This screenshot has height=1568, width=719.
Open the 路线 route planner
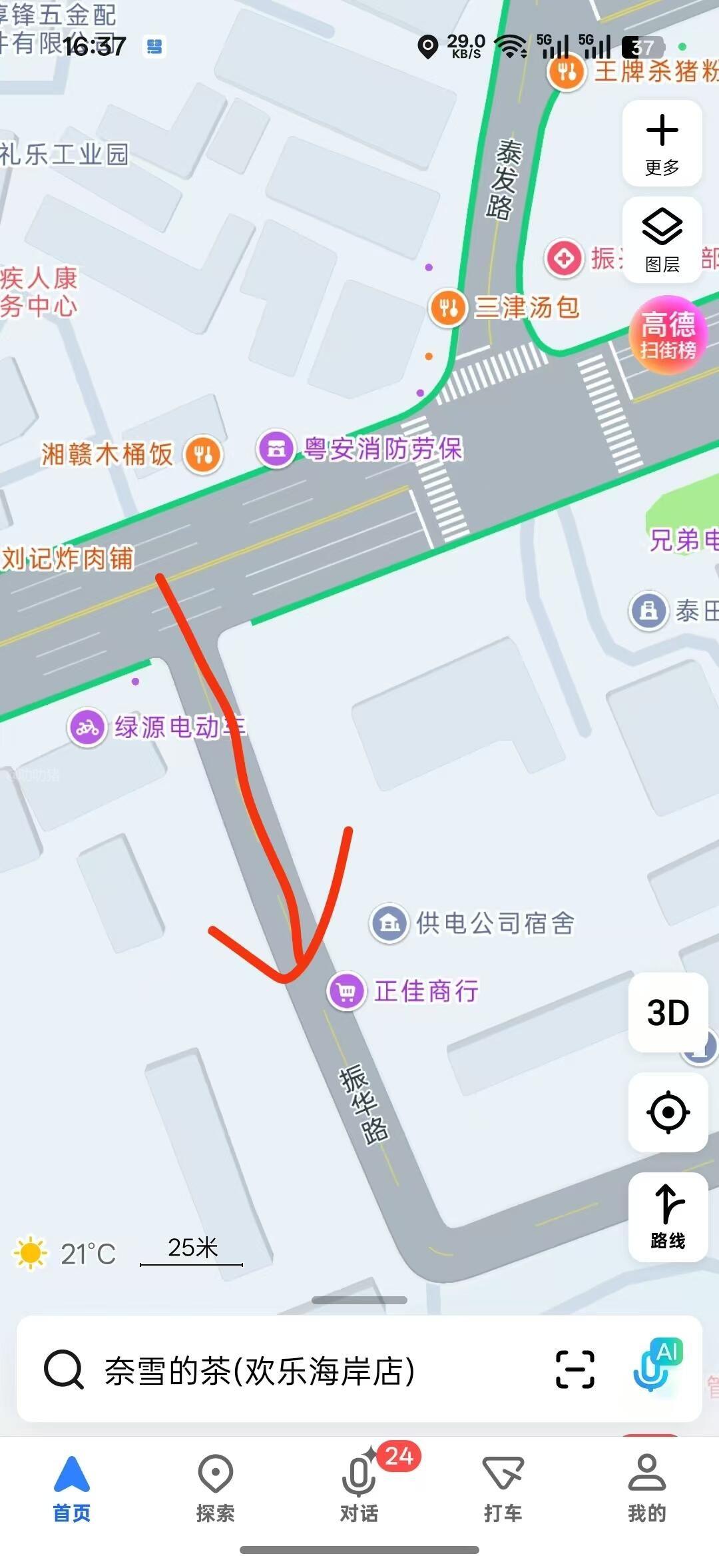(668, 1217)
